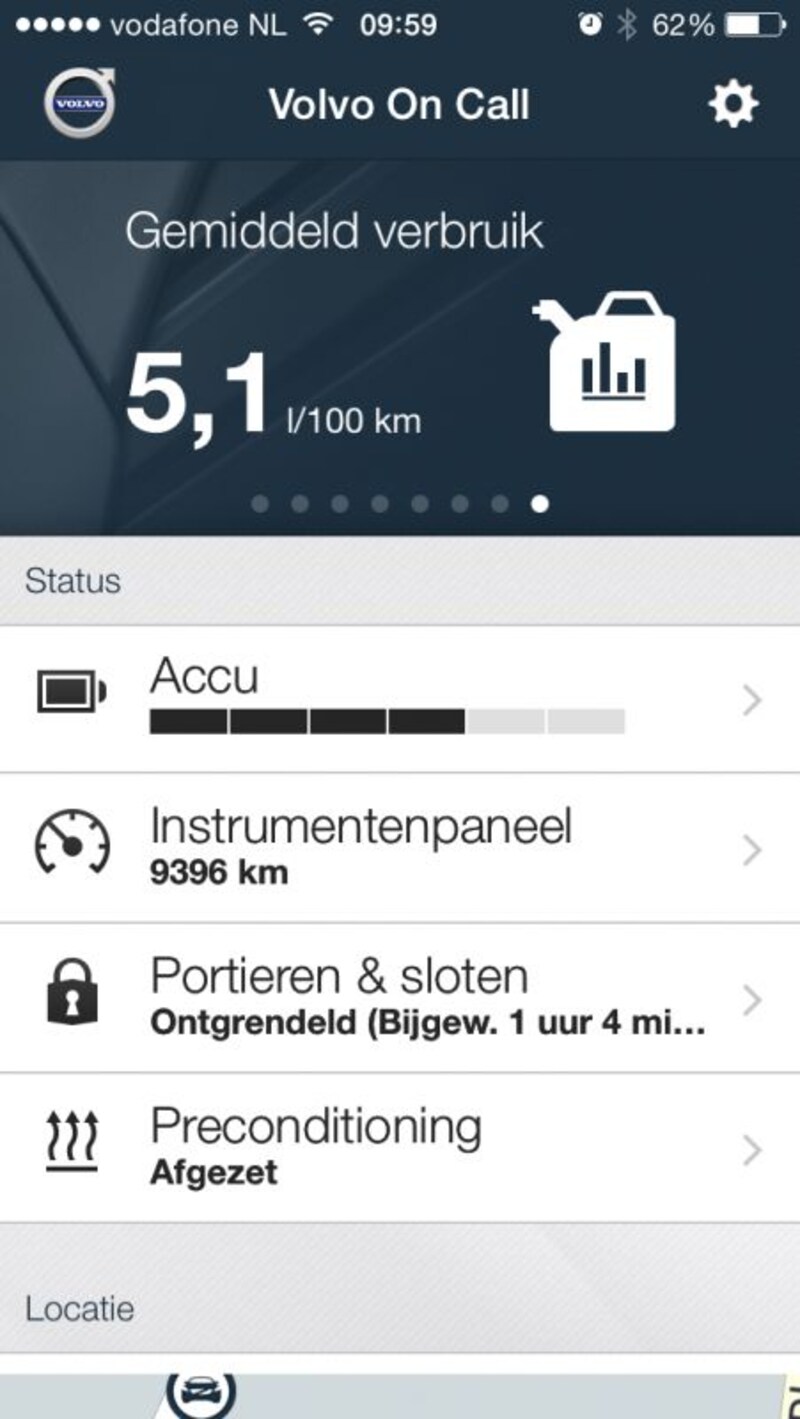The width and height of the screenshot is (800, 1419).
Task: Open the settings gear icon
Action: [734, 104]
